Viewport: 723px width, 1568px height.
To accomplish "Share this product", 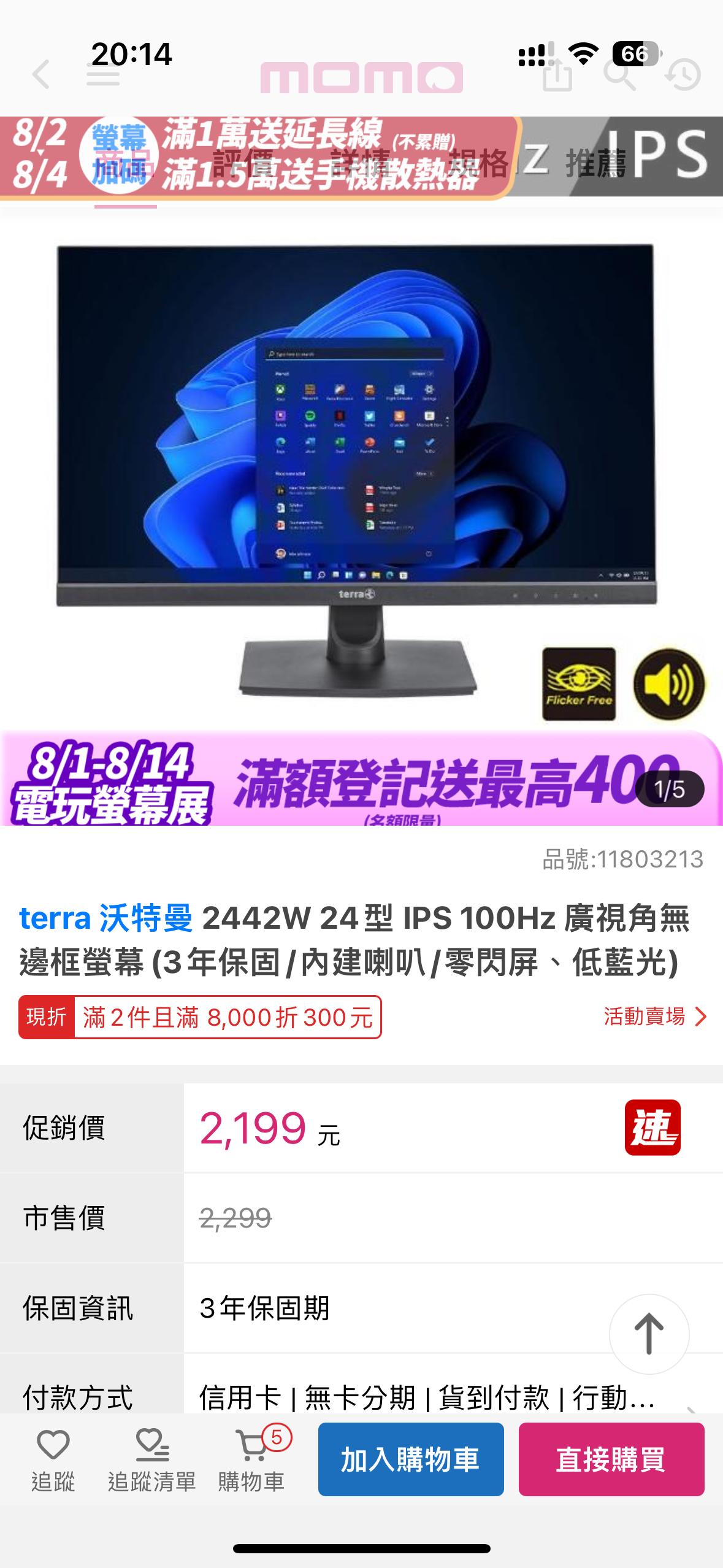I will point(557,75).
